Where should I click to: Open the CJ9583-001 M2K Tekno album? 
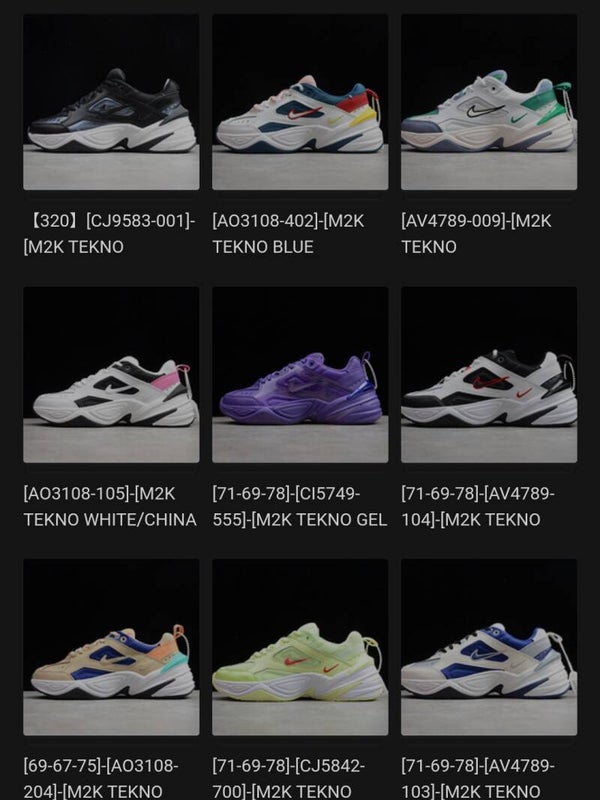pyautogui.click(x=111, y=103)
